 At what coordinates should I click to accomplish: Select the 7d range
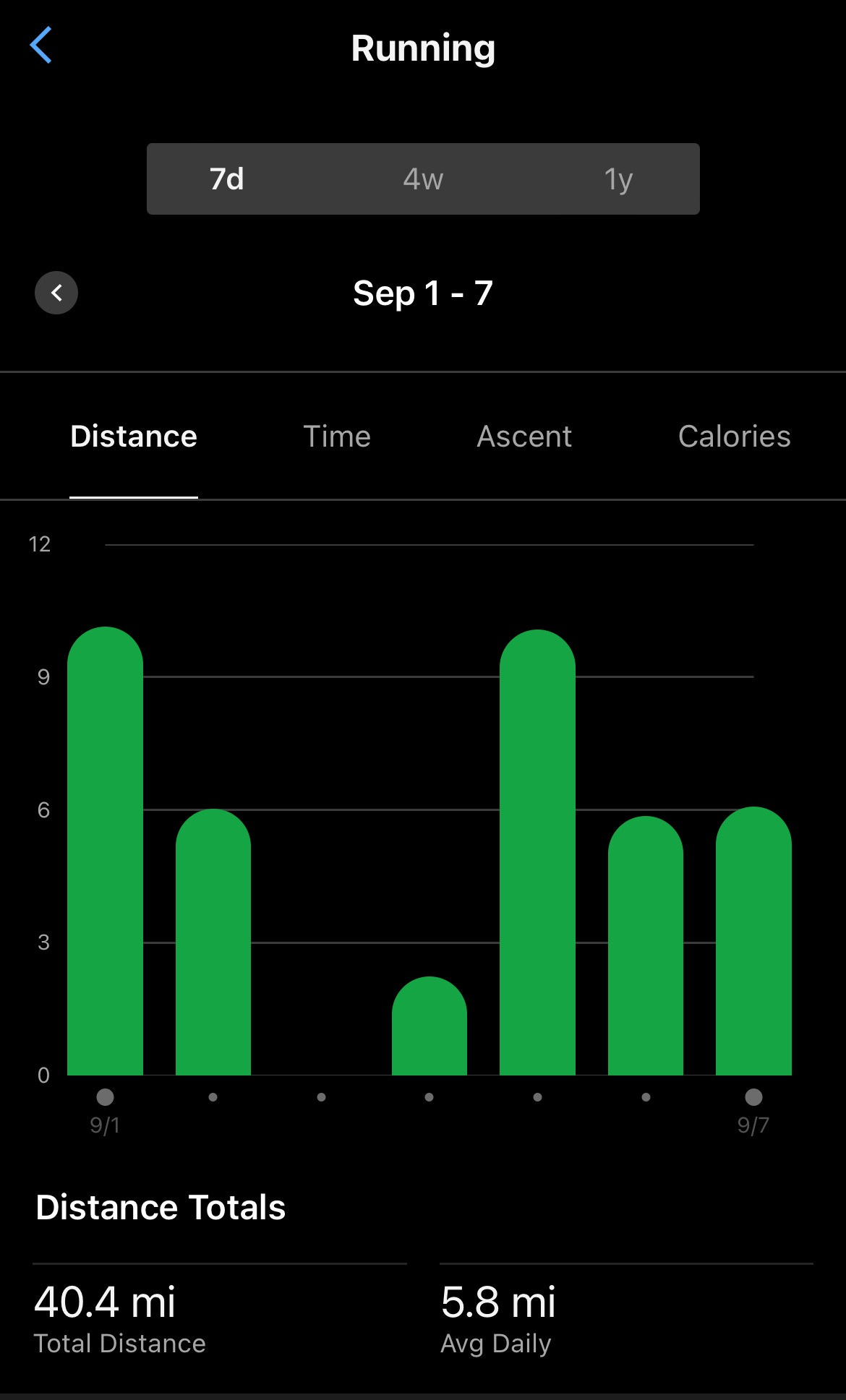click(x=227, y=179)
